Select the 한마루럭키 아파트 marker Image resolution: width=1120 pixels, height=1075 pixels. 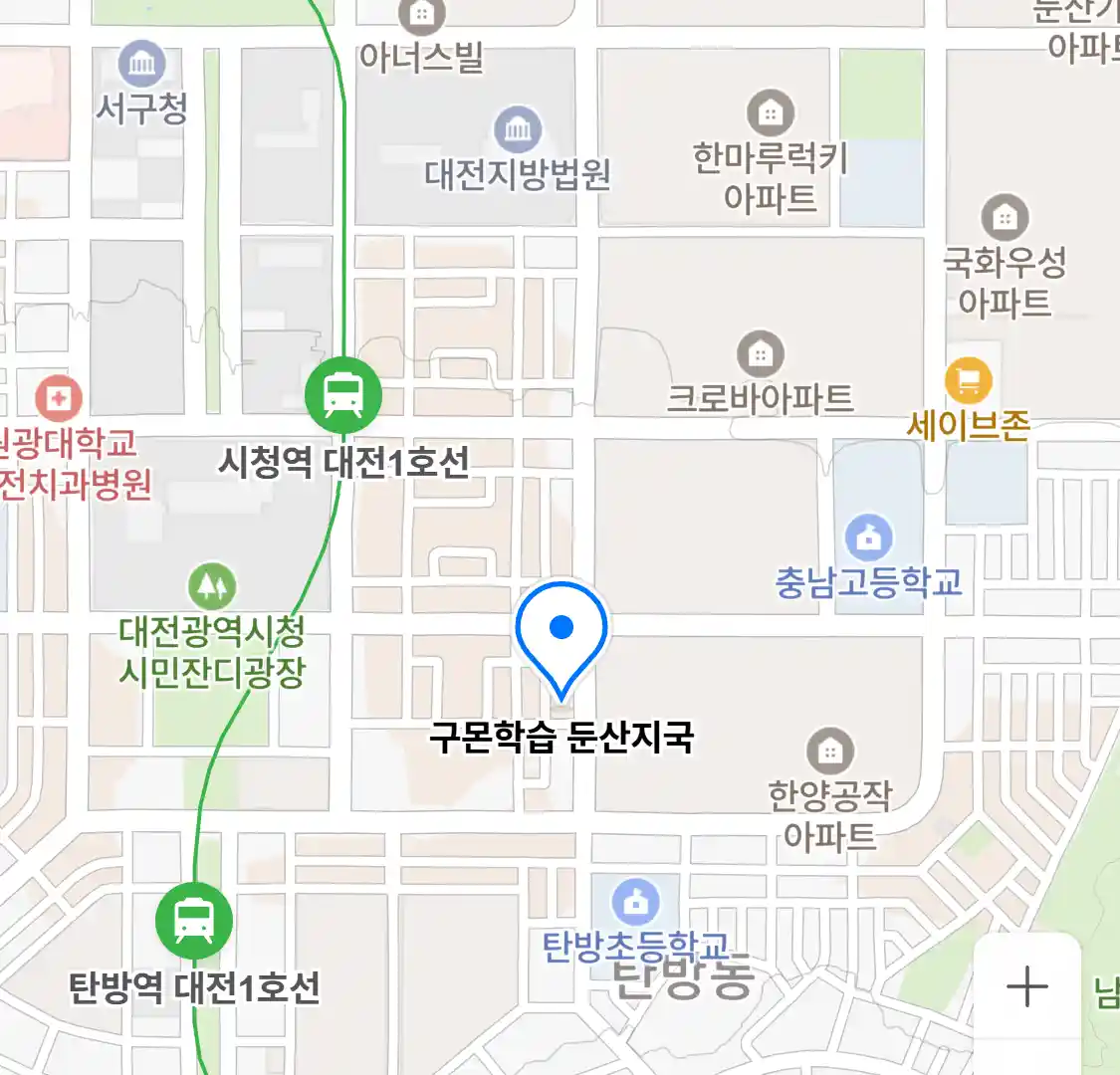[x=770, y=112]
